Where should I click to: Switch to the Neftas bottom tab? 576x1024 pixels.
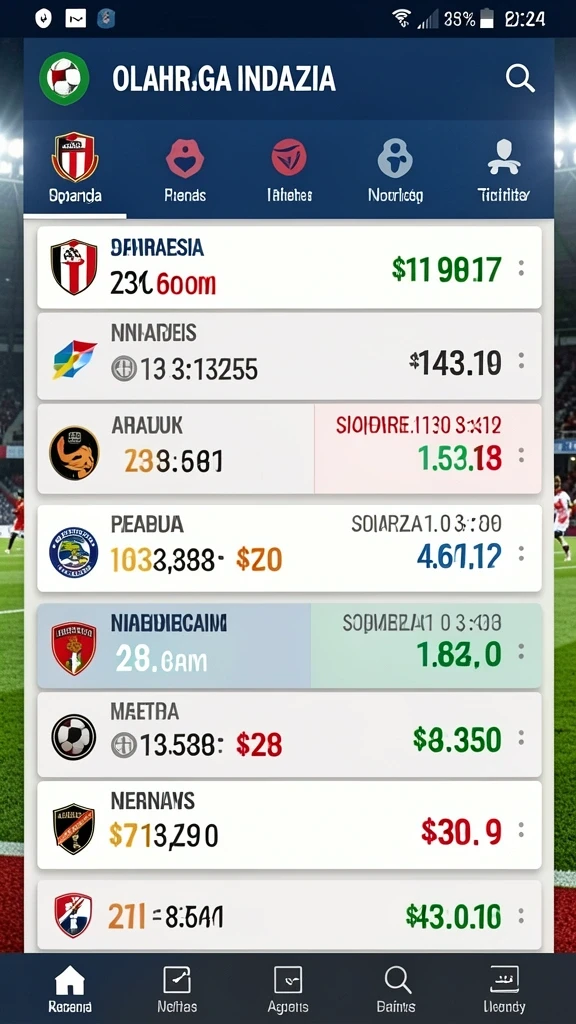click(177, 989)
